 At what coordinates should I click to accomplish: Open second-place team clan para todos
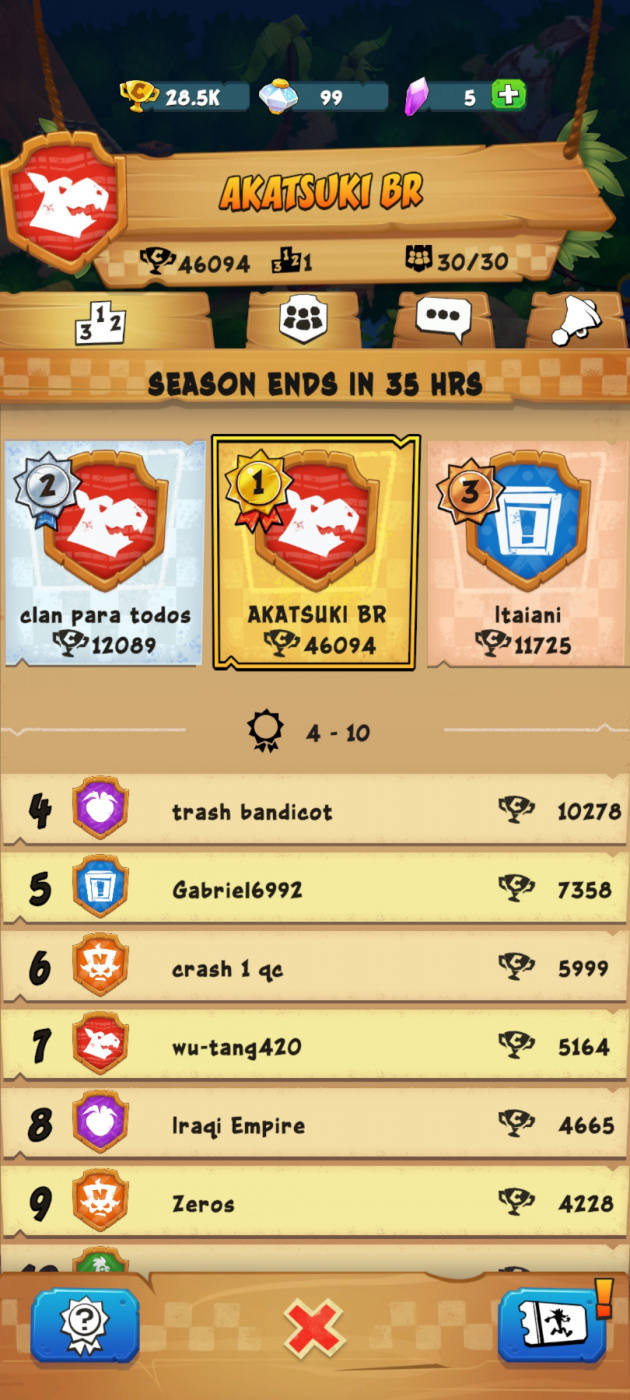pyautogui.click(x=105, y=552)
